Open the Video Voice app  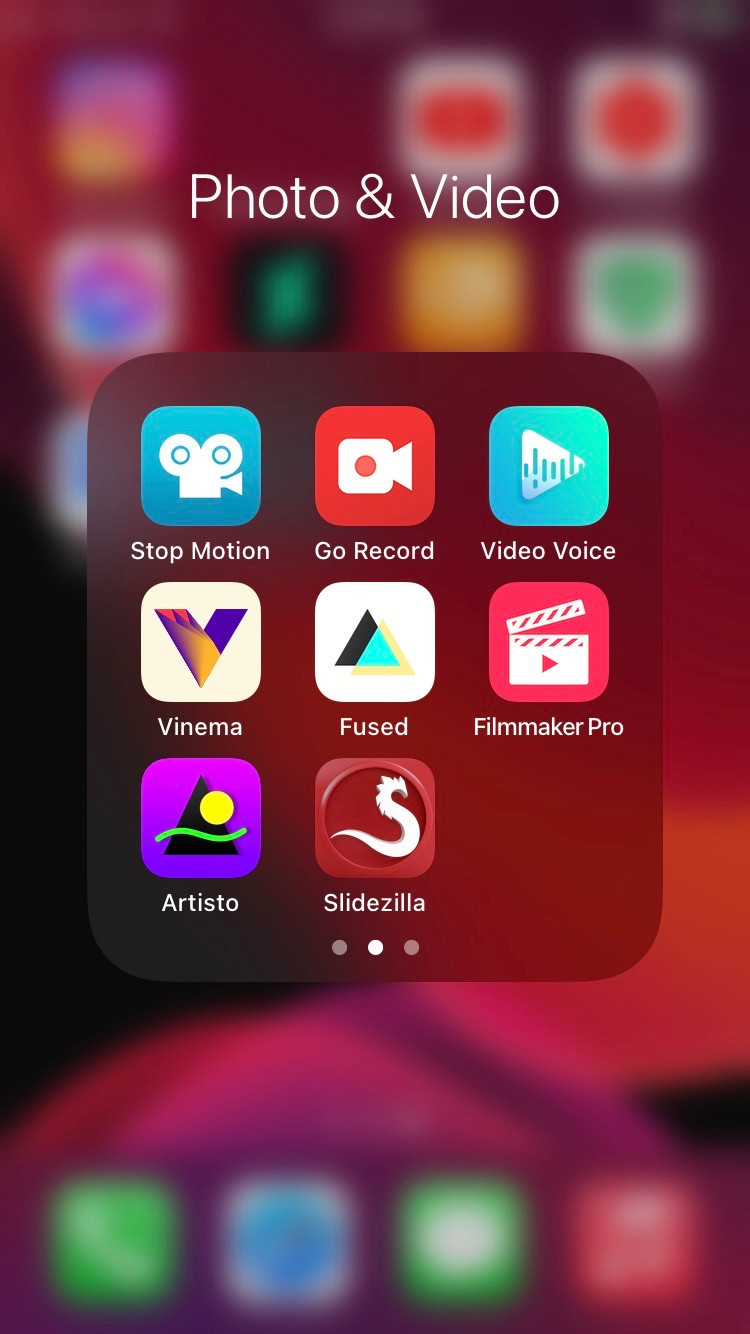click(548, 466)
